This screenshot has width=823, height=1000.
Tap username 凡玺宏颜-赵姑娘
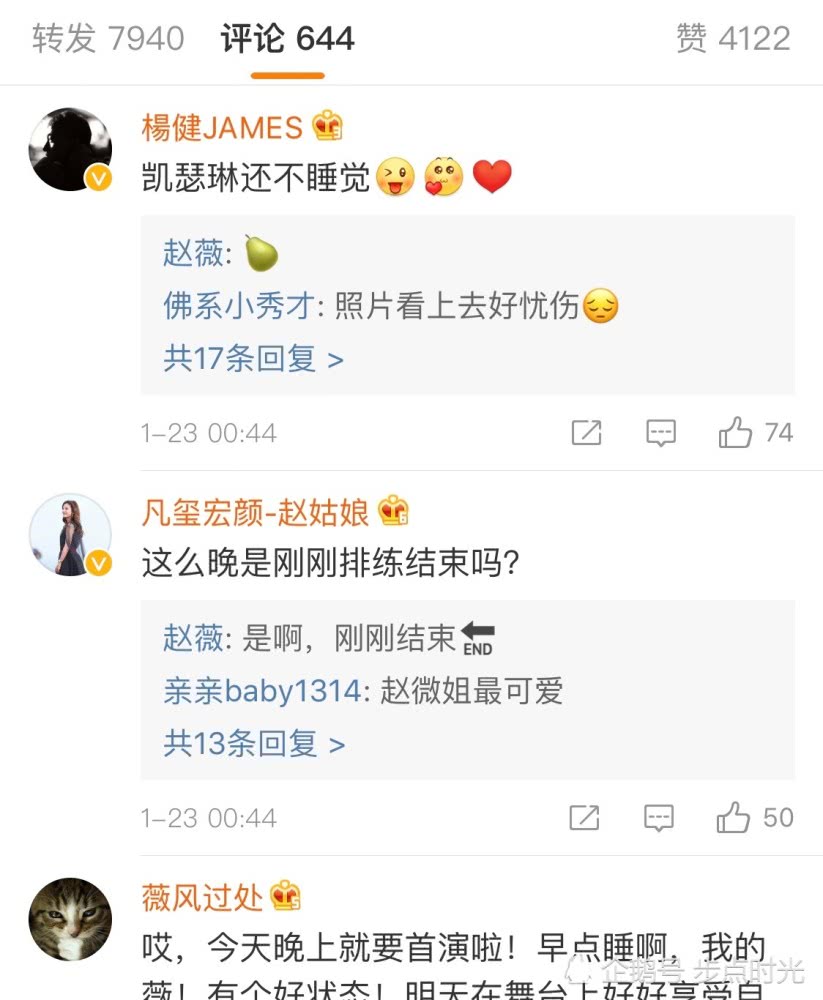click(x=257, y=513)
